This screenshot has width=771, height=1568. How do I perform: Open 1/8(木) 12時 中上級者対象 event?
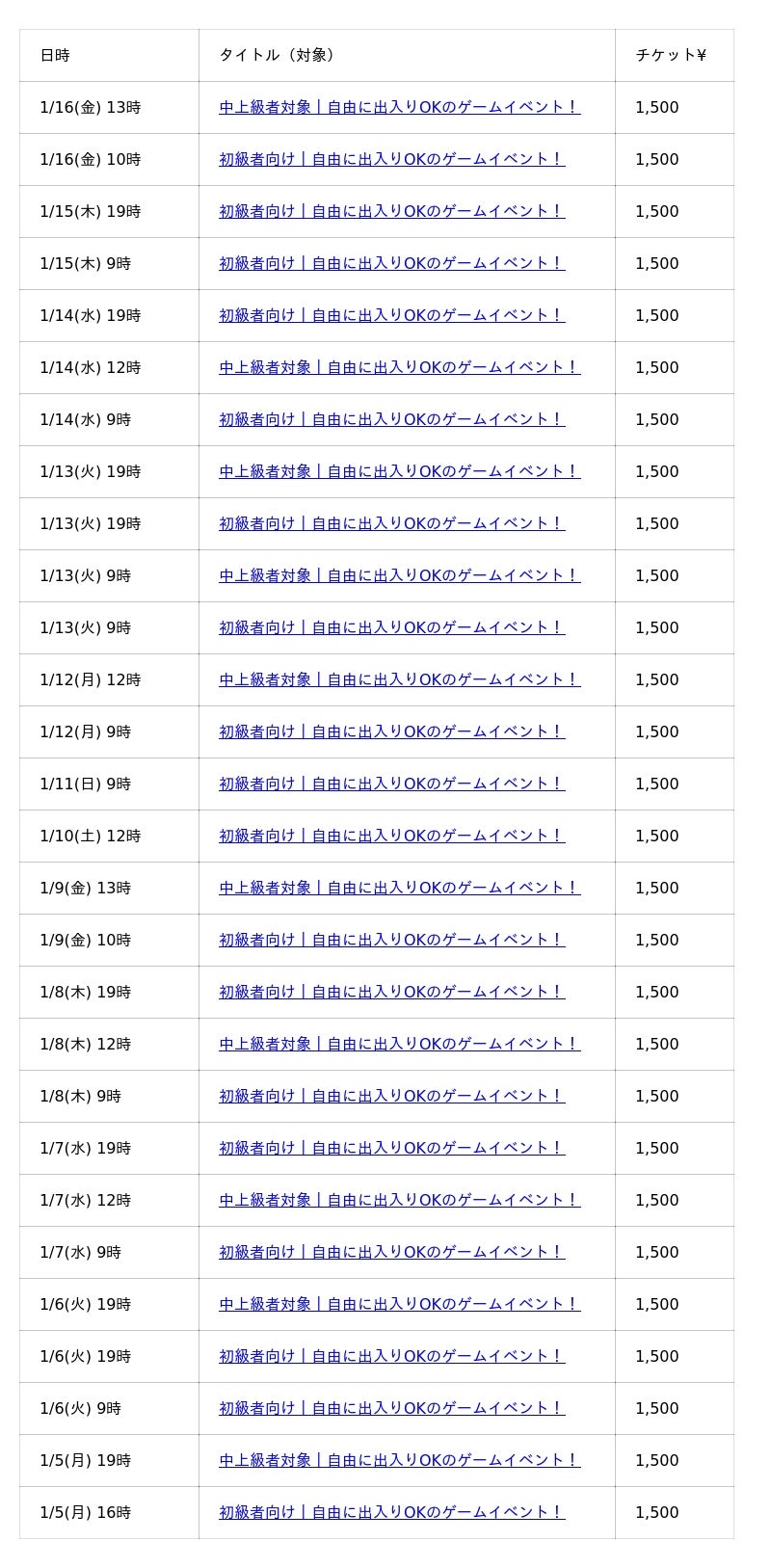coord(399,1044)
